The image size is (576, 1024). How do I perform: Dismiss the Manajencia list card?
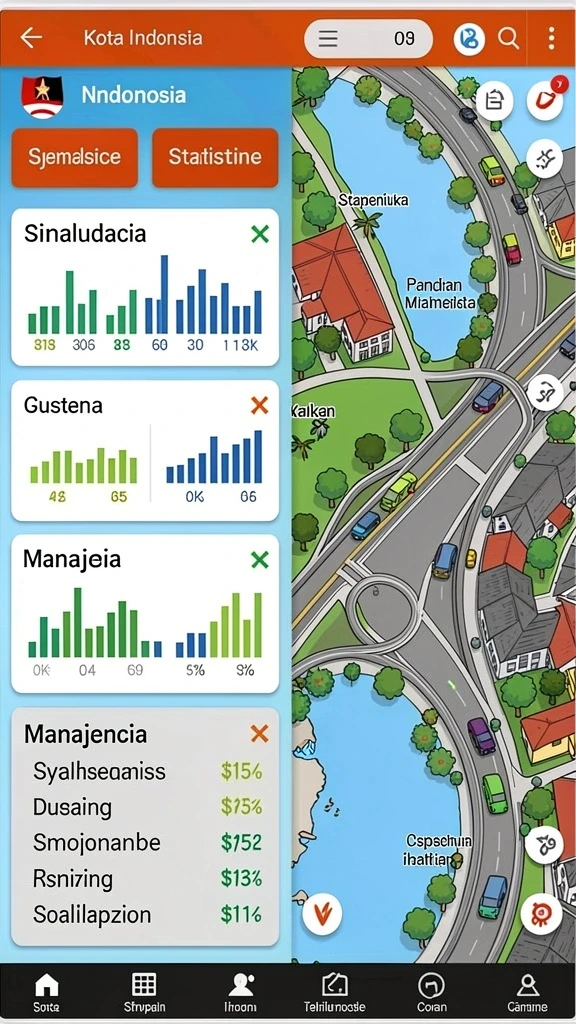coord(259,734)
